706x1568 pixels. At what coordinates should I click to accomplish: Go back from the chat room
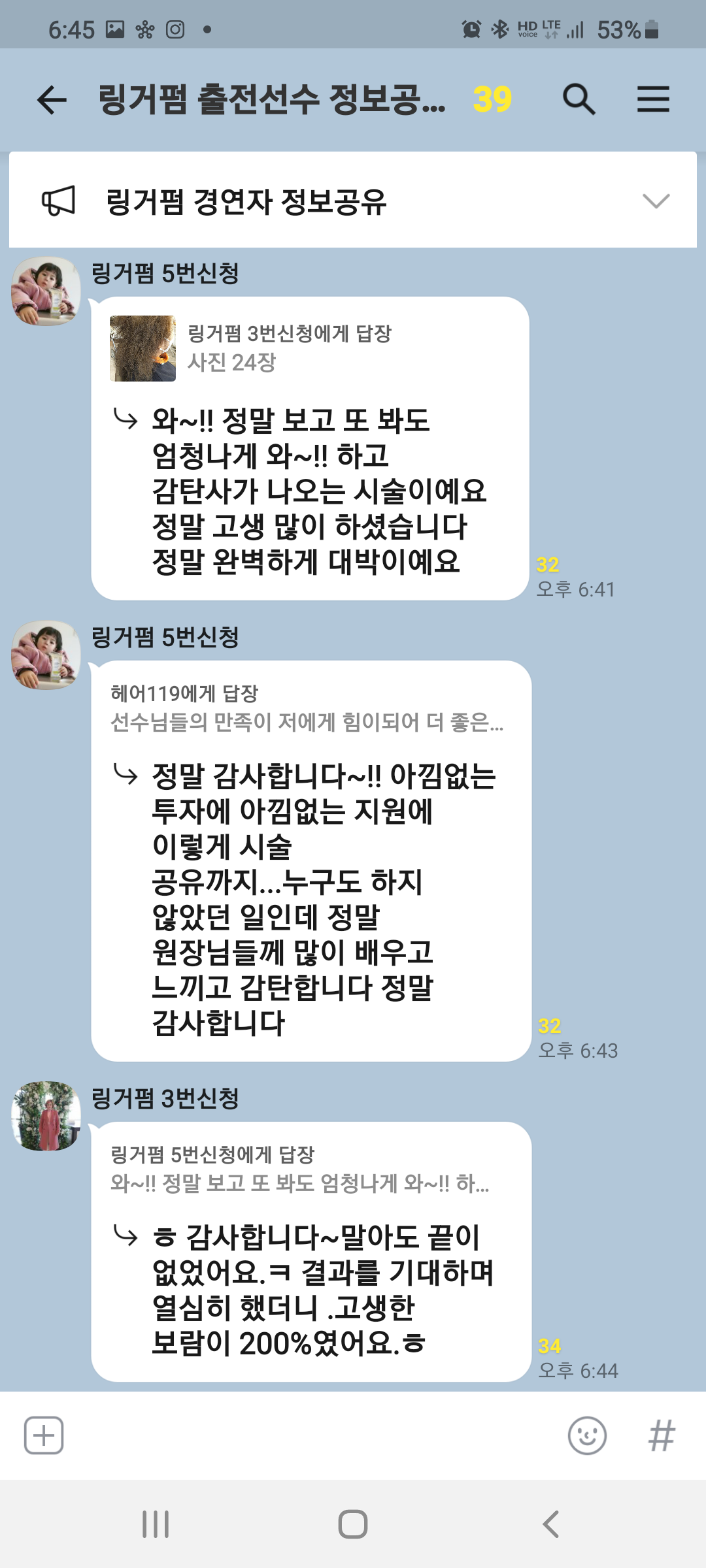pyautogui.click(x=52, y=100)
